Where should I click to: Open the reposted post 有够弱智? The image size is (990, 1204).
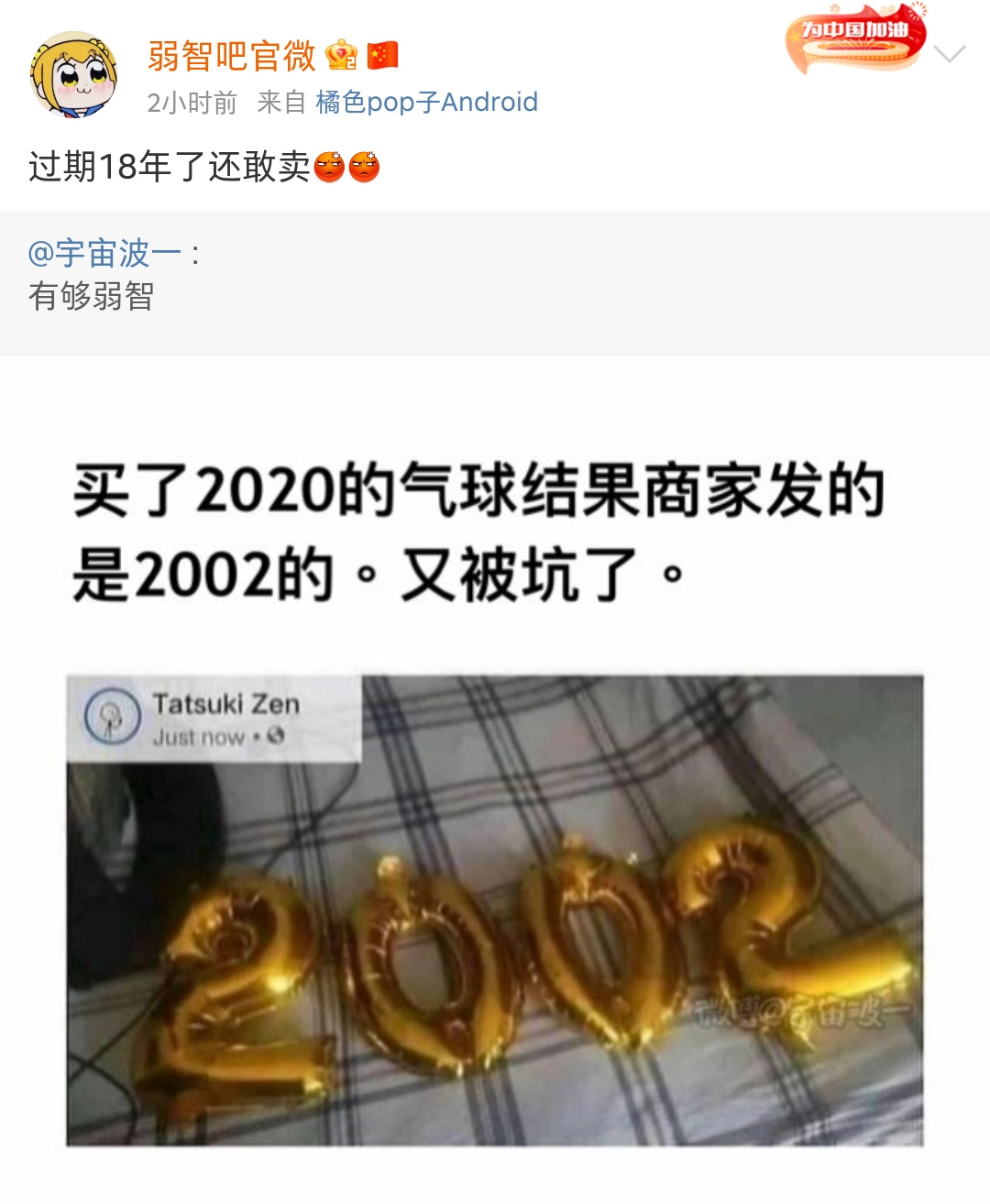[x=92, y=296]
